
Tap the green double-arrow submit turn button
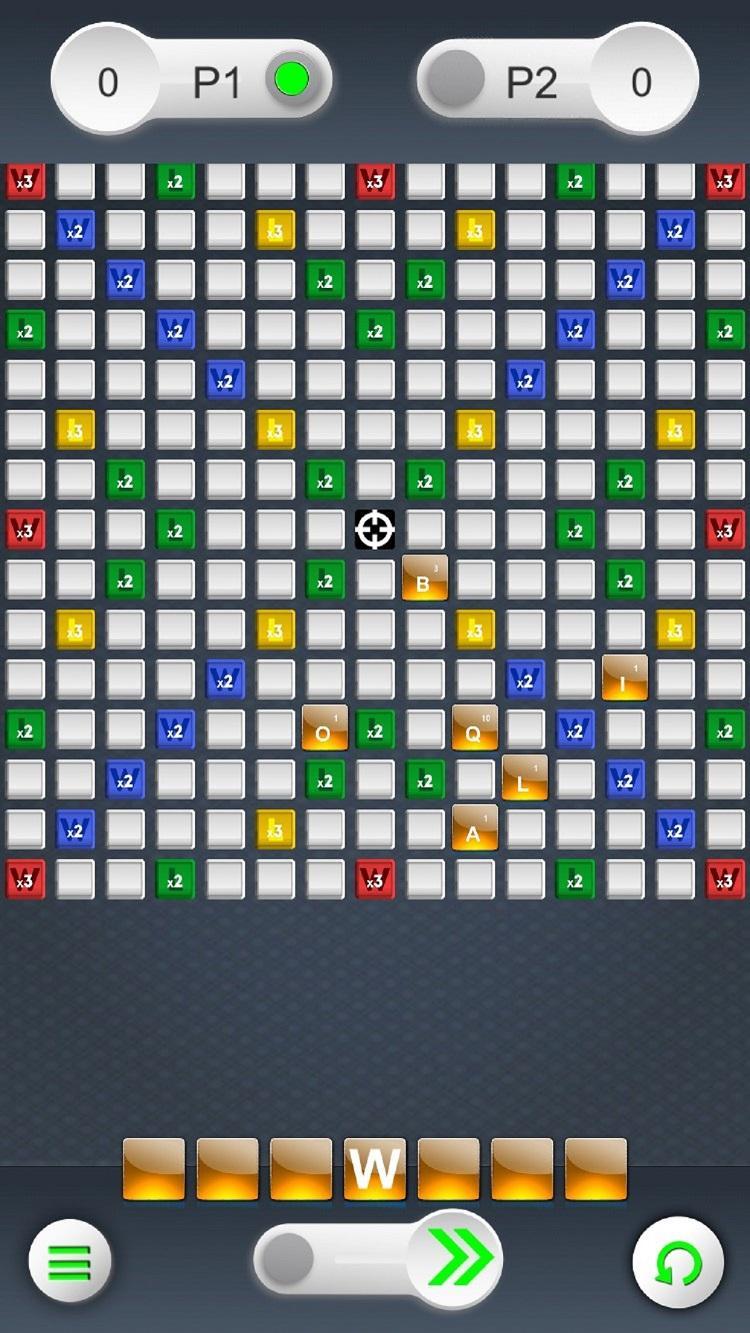pos(460,1257)
